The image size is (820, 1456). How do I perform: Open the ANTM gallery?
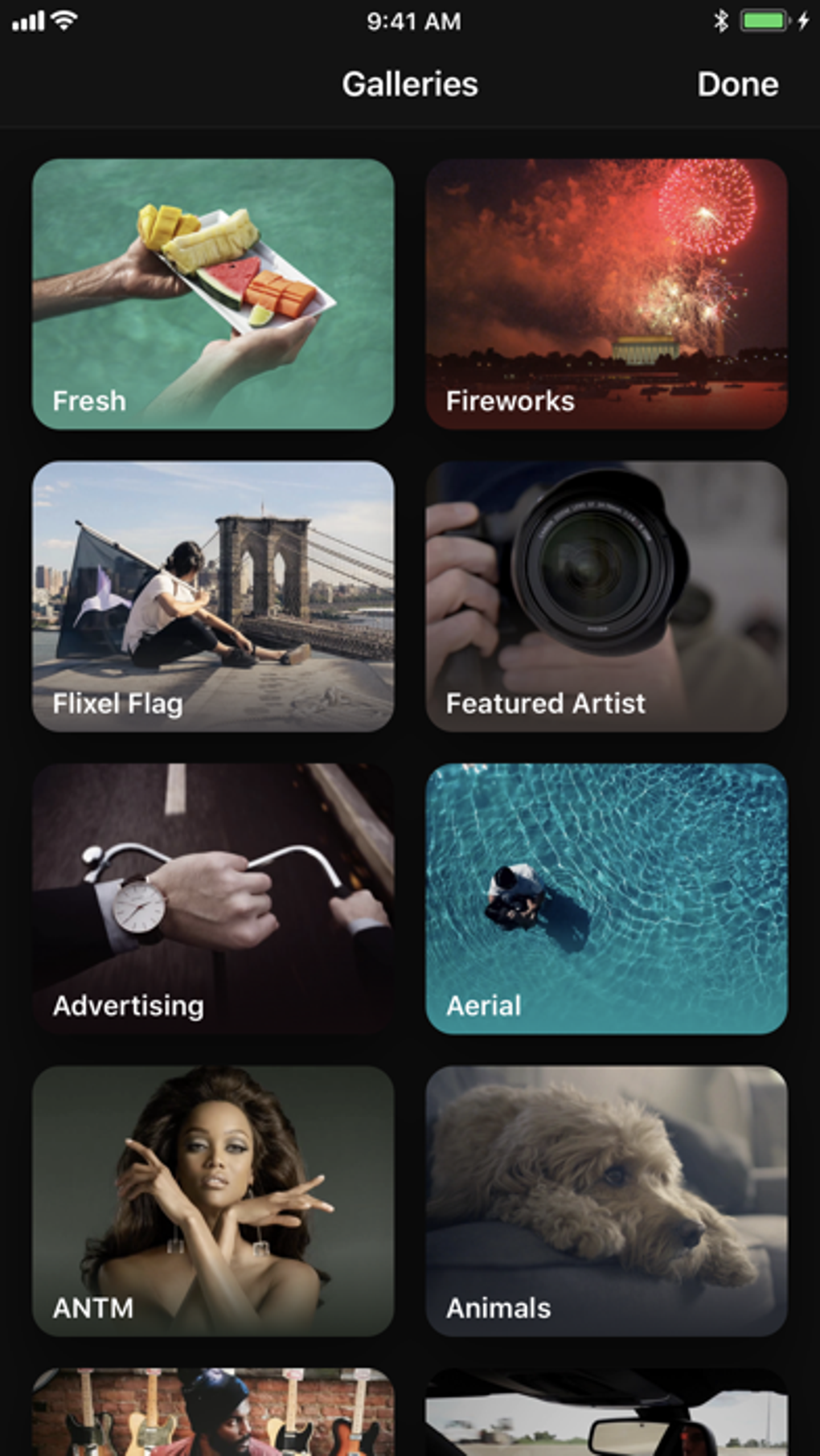tap(213, 1200)
